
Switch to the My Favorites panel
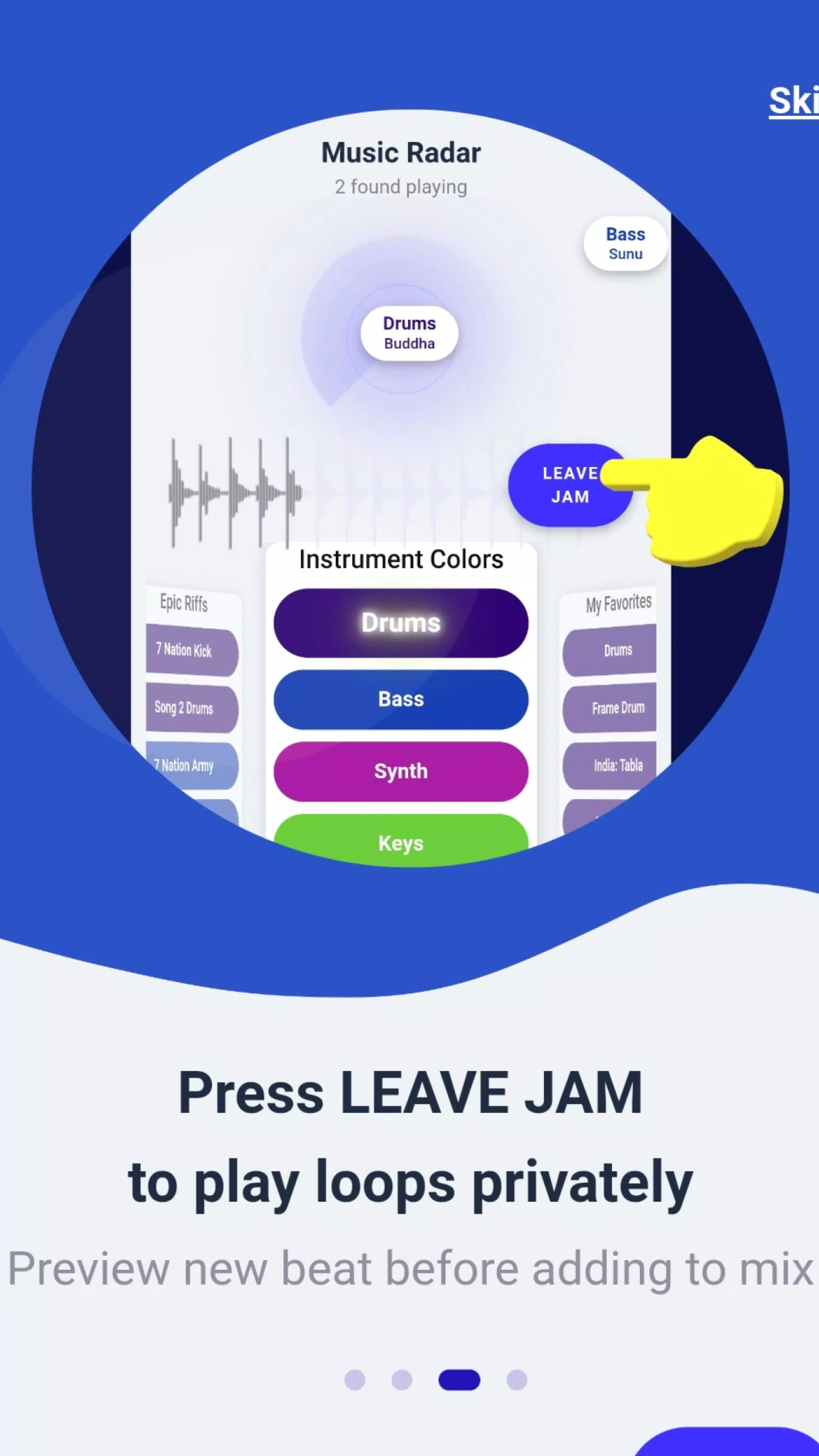618,603
